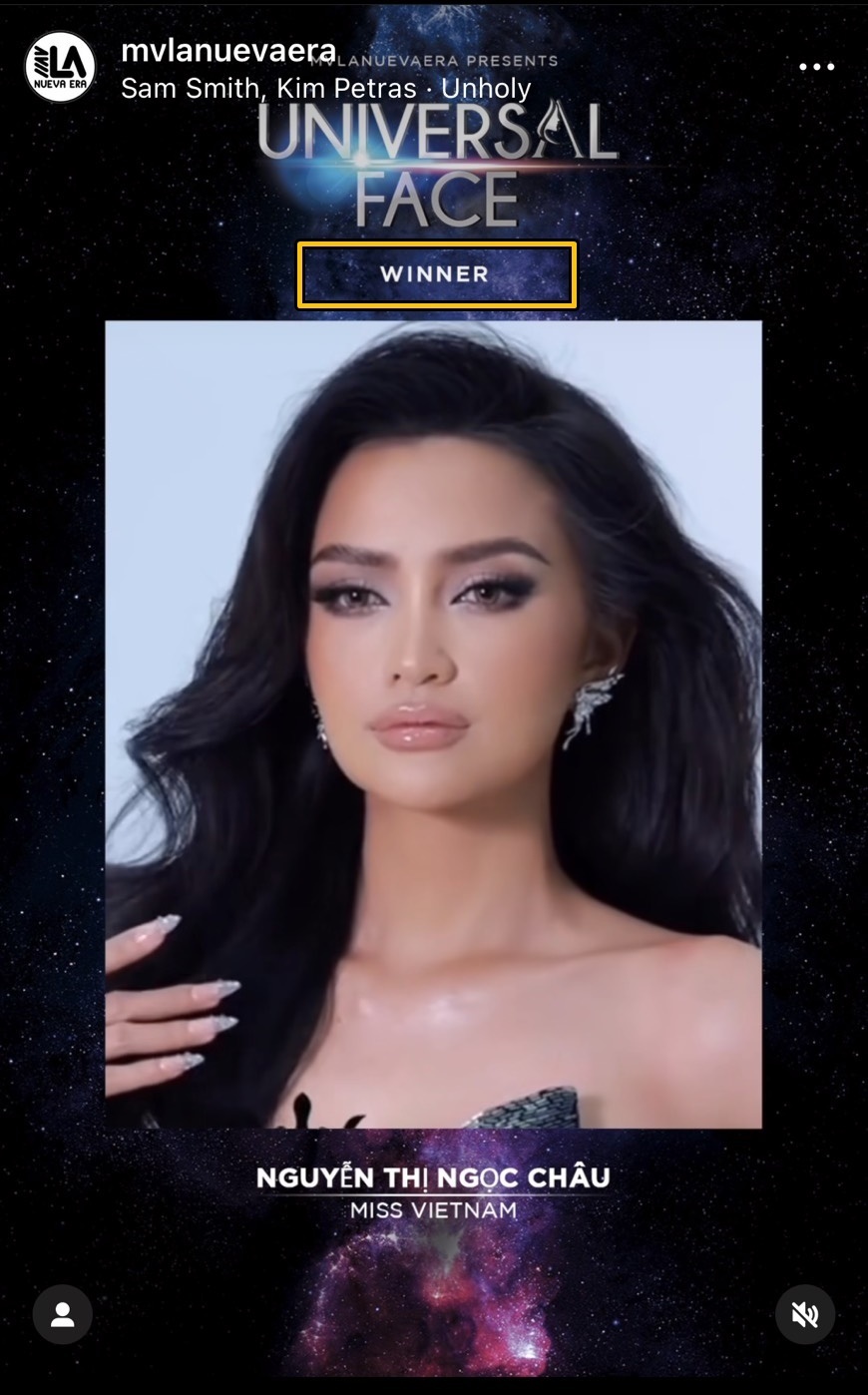Unmute the reel audio
Viewport: 868px width, 1395px height.
click(804, 1314)
